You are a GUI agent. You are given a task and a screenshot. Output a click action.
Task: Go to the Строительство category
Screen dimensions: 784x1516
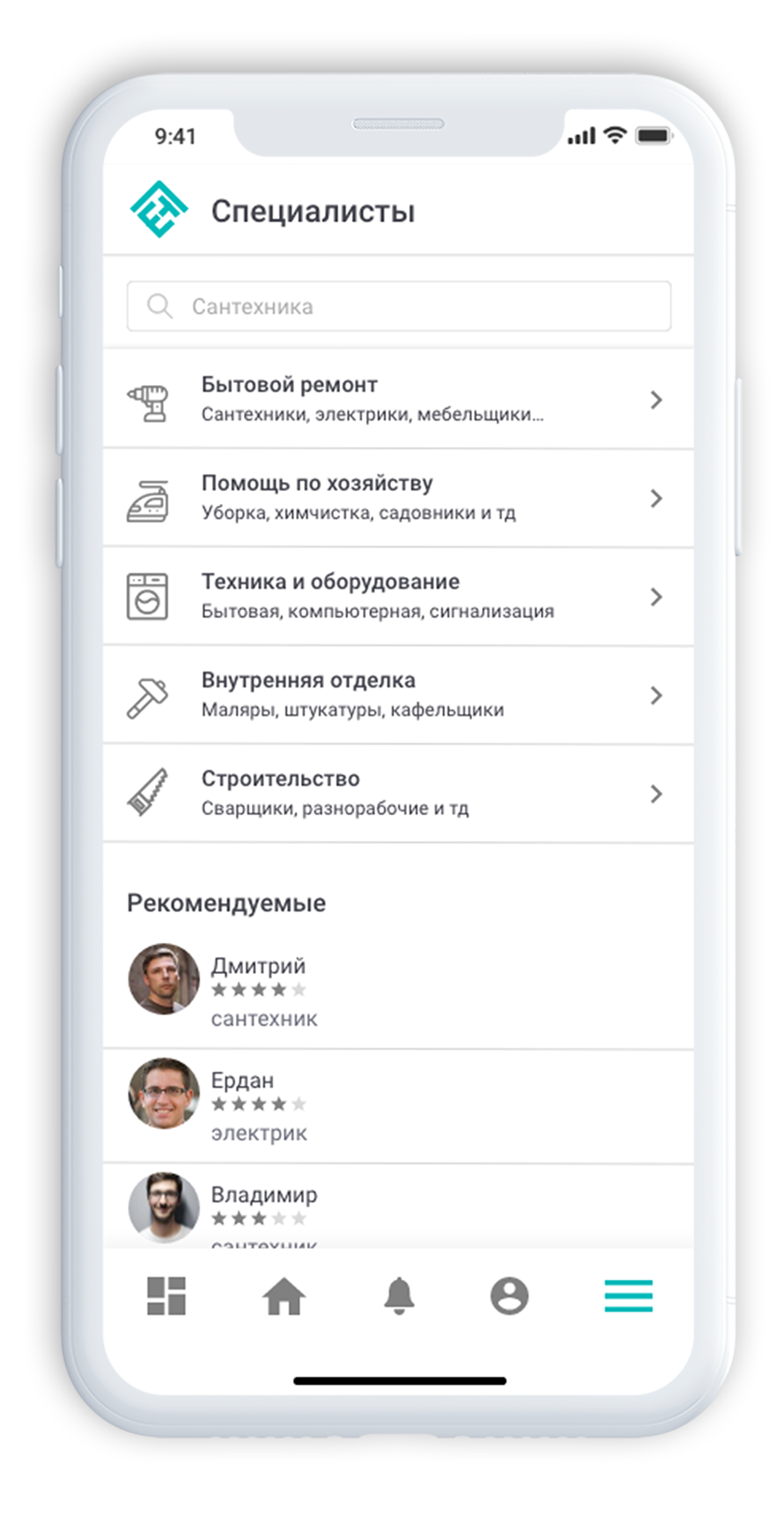click(x=398, y=793)
